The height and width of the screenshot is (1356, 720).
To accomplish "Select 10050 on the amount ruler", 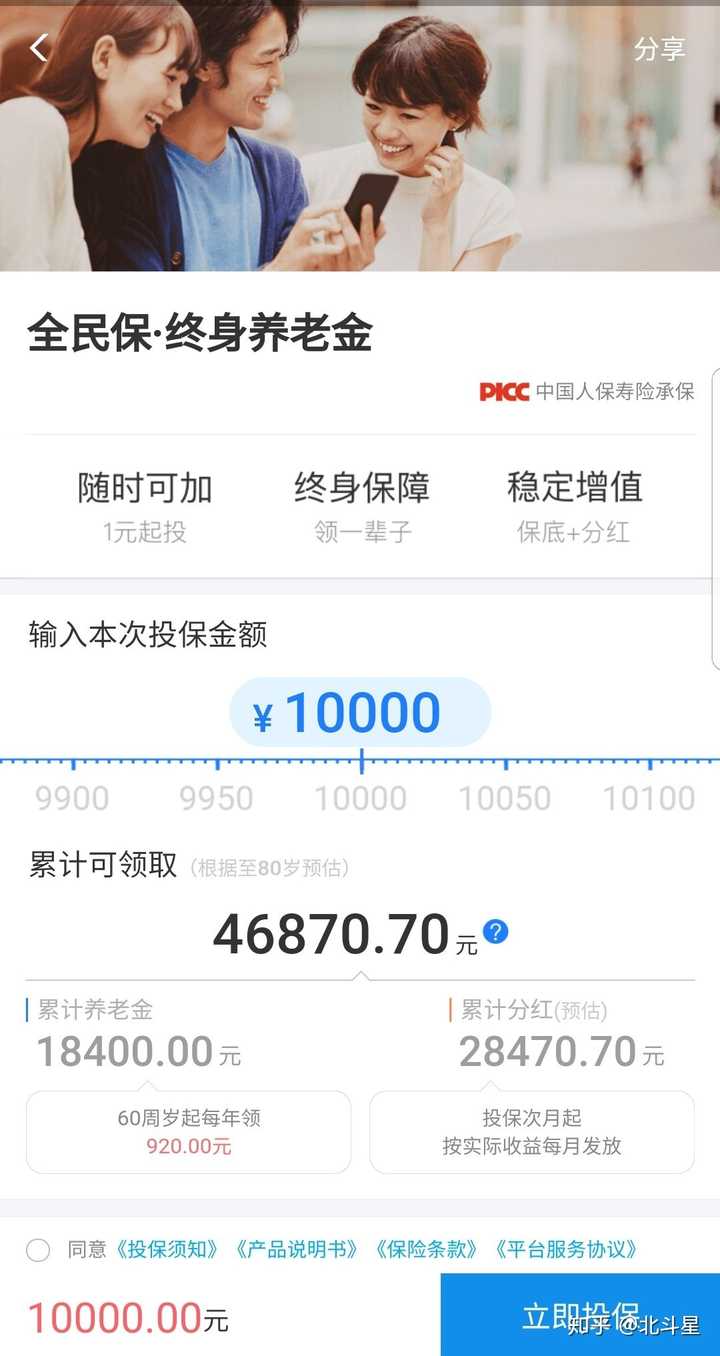I will (x=505, y=797).
